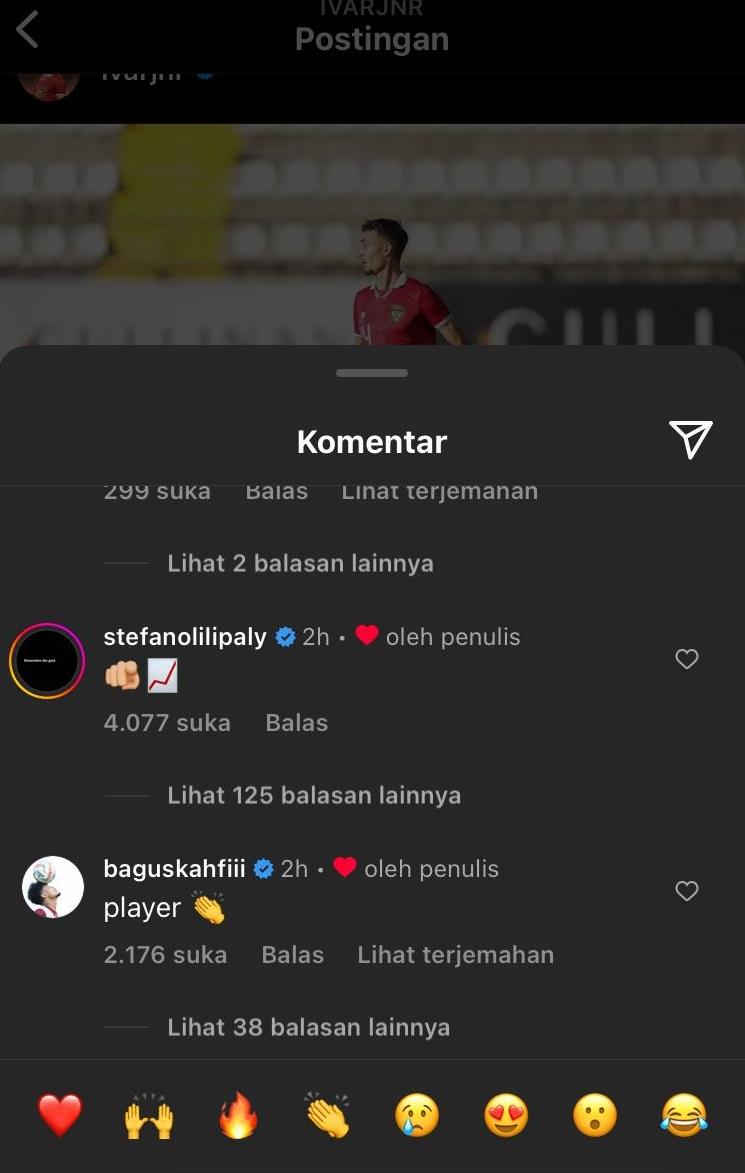The width and height of the screenshot is (745, 1173).
Task: View translation of baguskahfiii's comment
Action: pyautogui.click(x=455, y=955)
